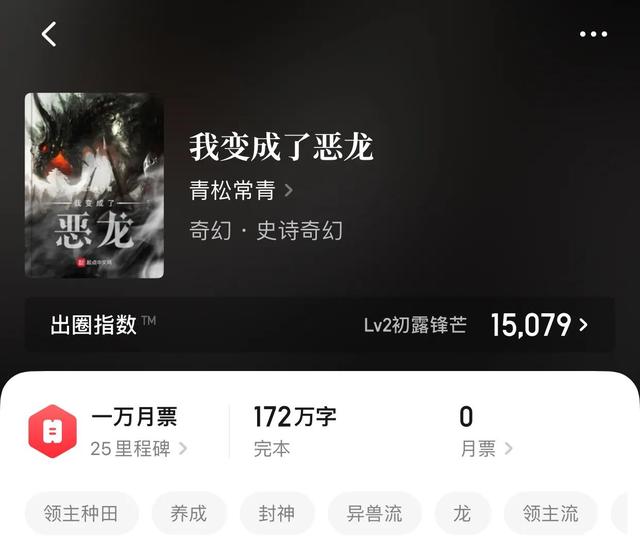Open the 出圈指数 details row
This screenshot has height=555, width=640.
click(x=320, y=325)
